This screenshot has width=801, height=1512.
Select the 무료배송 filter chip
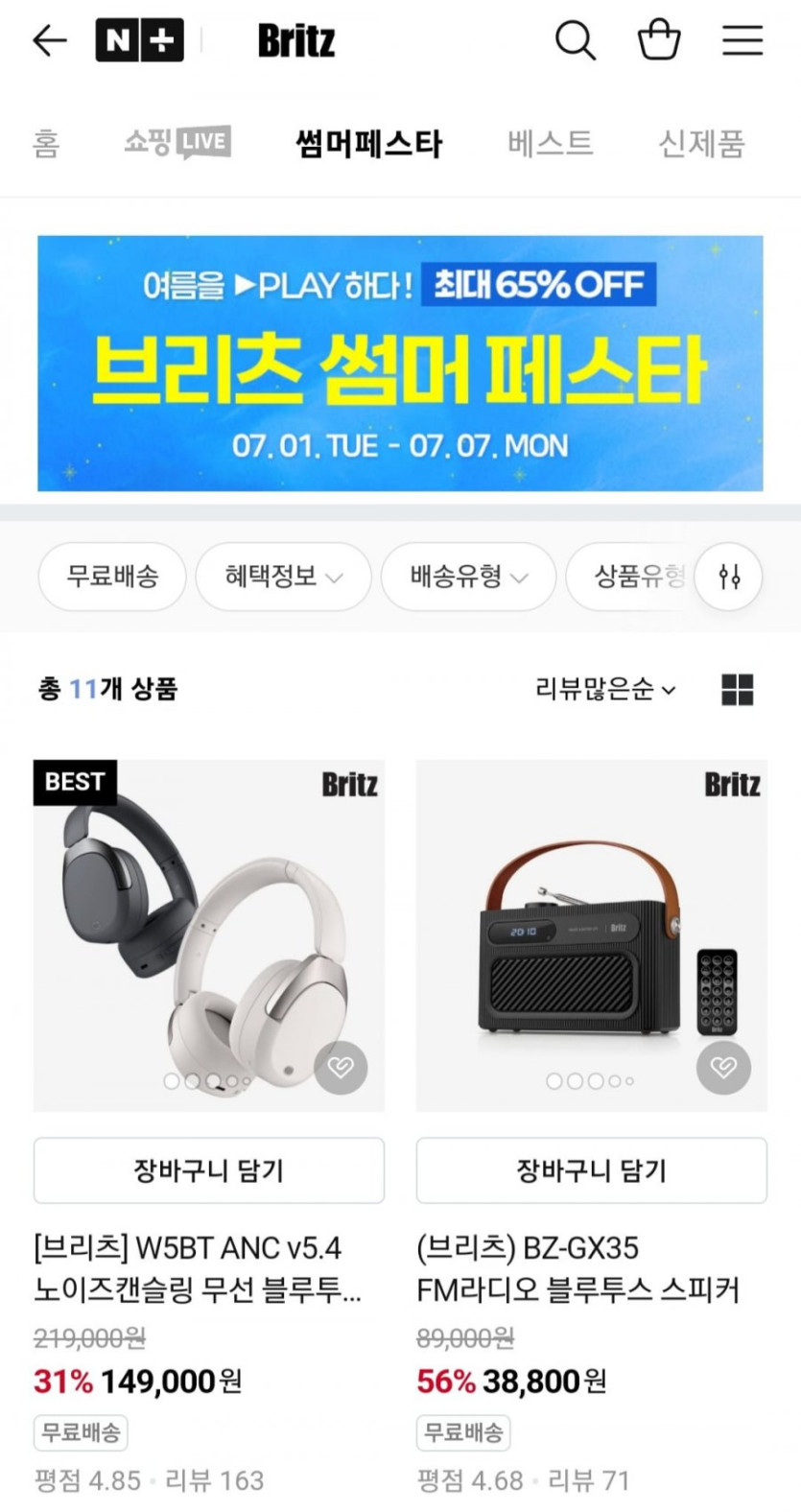(112, 577)
